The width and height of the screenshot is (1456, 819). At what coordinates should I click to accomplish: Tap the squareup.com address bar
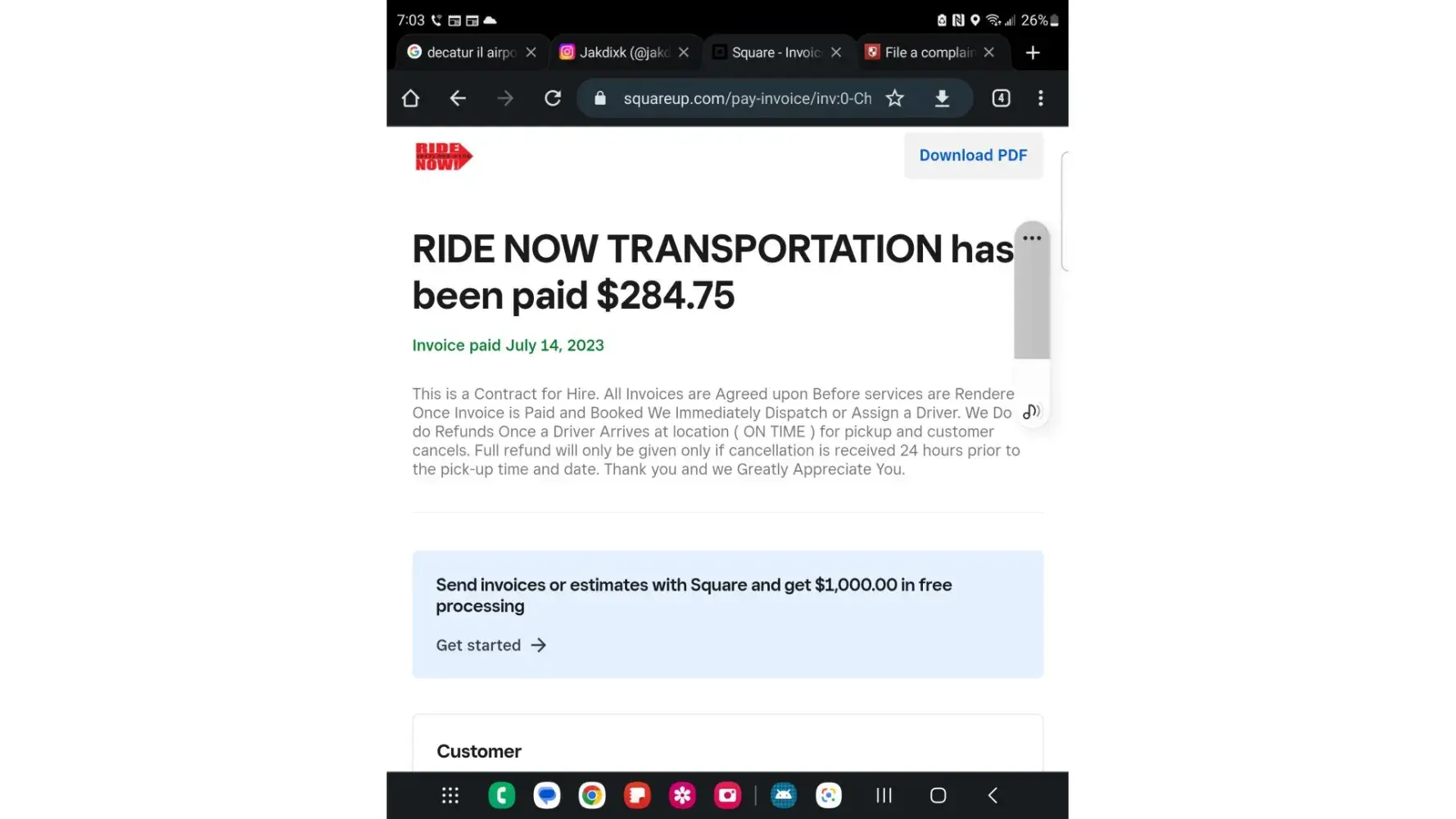coord(745,98)
